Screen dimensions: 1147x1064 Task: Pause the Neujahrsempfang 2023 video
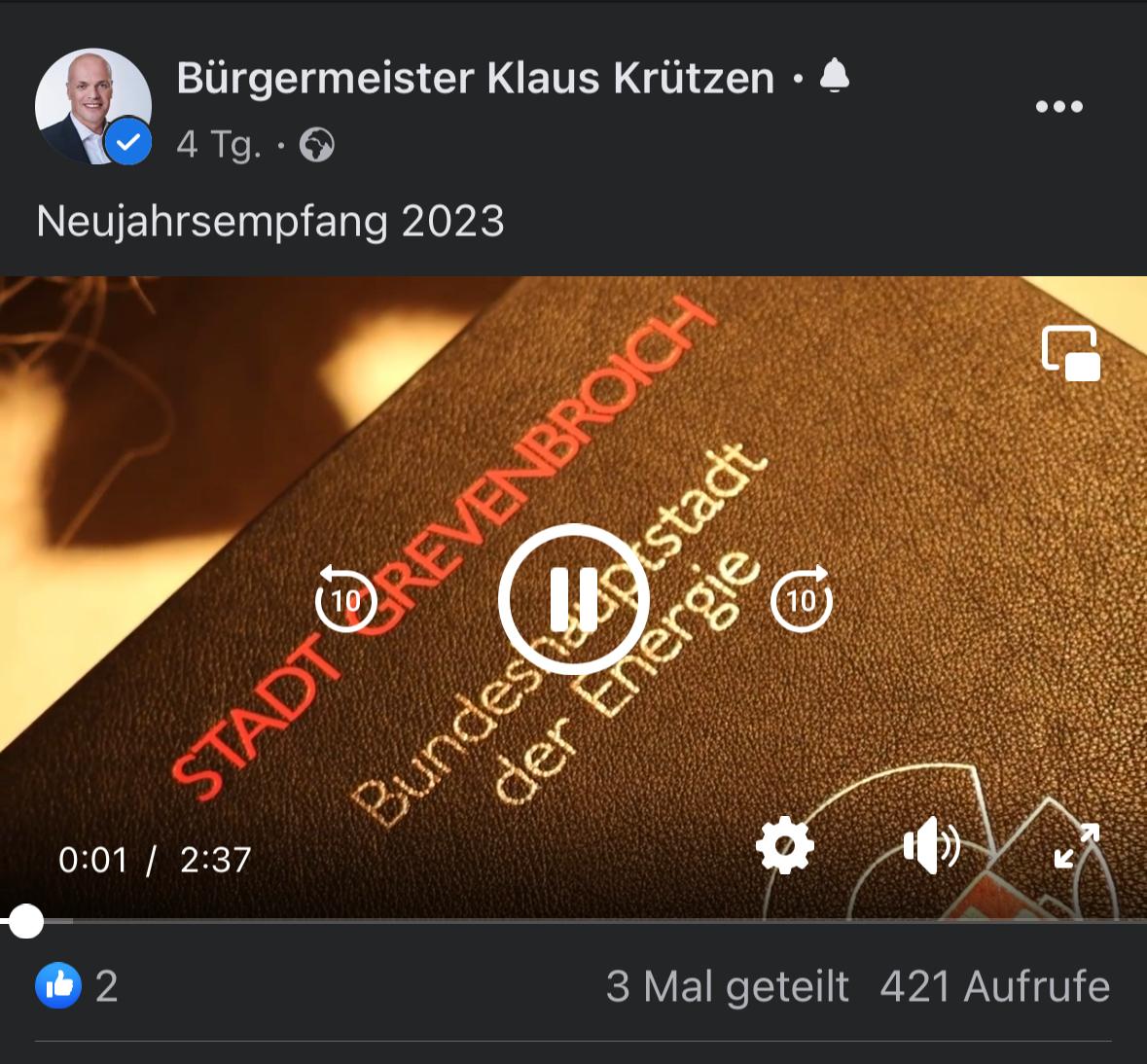(573, 599)
